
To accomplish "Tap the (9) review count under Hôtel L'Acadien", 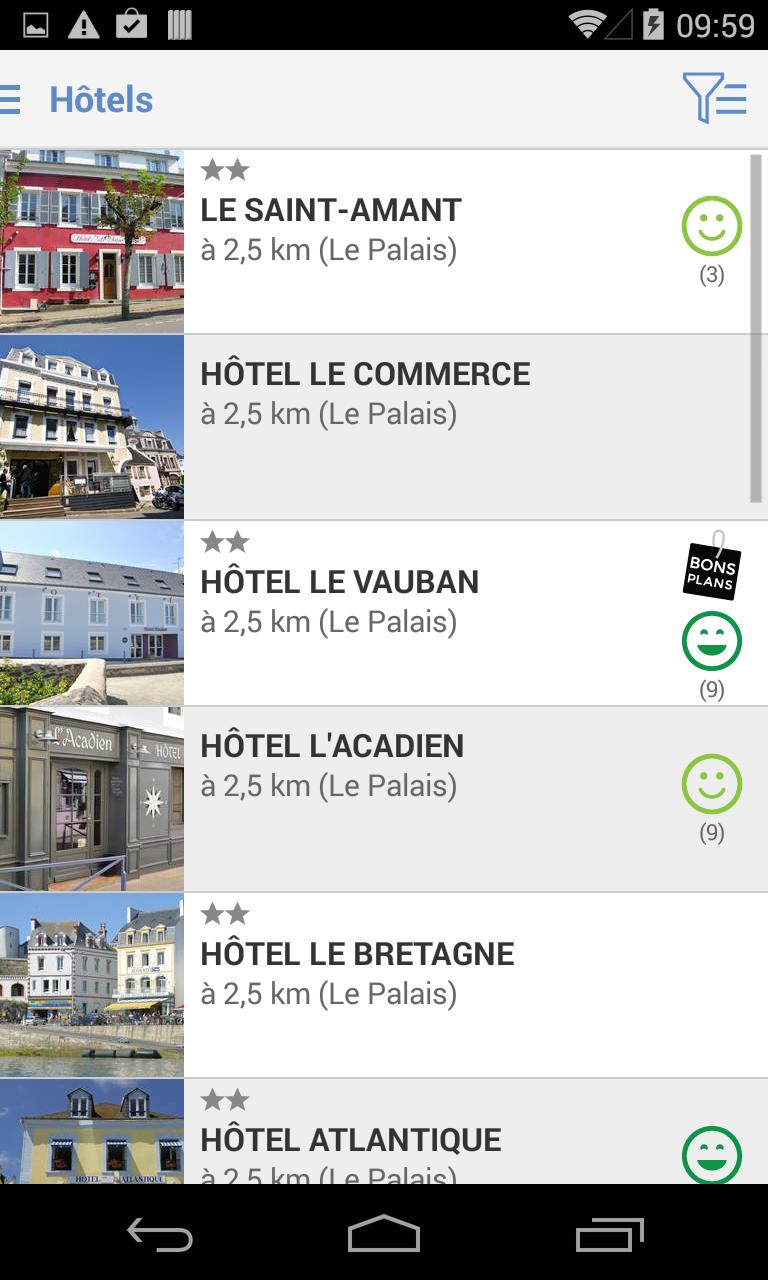I will coord(711,831).
